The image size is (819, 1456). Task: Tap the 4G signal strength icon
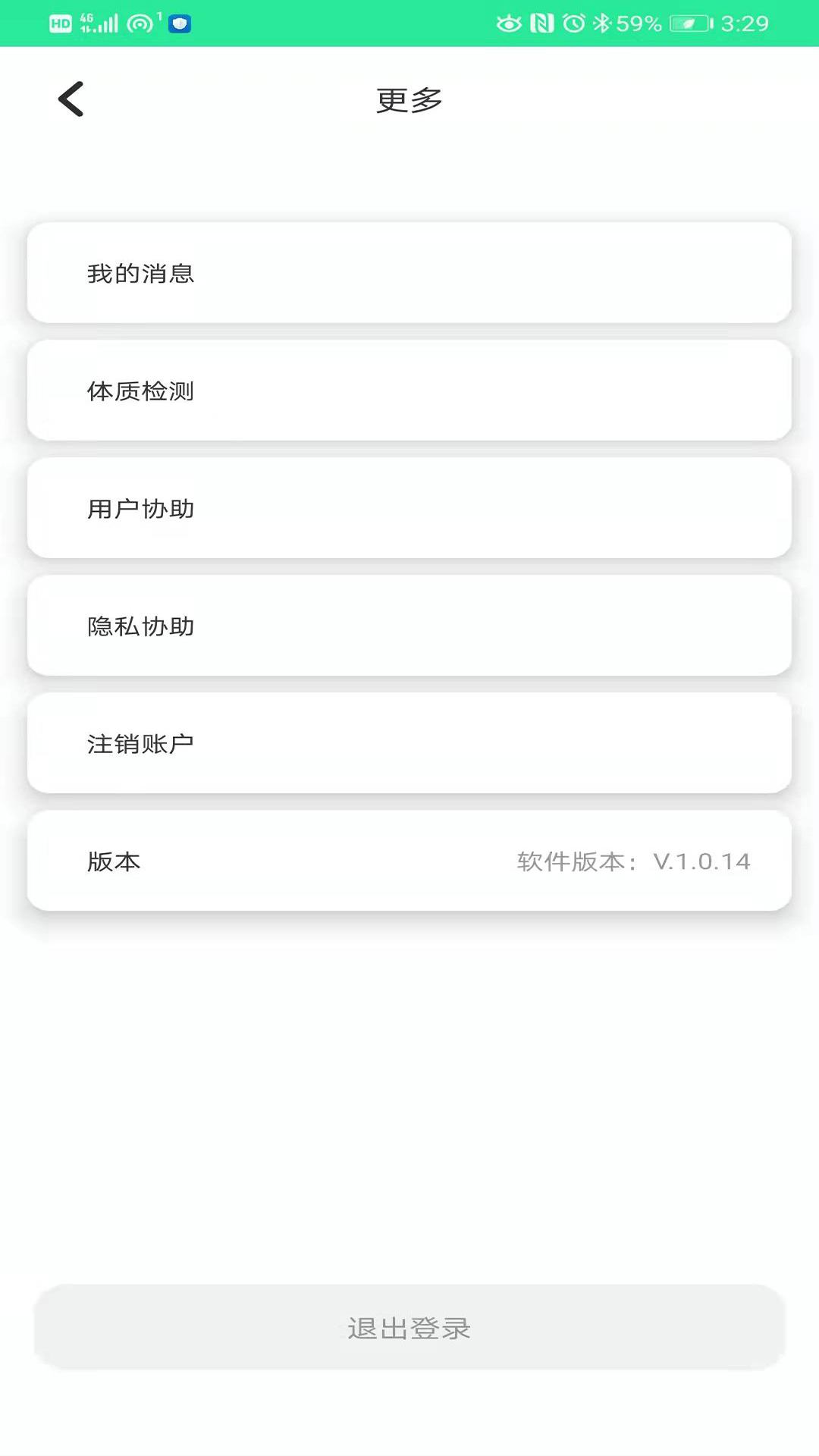click(97, 24)
